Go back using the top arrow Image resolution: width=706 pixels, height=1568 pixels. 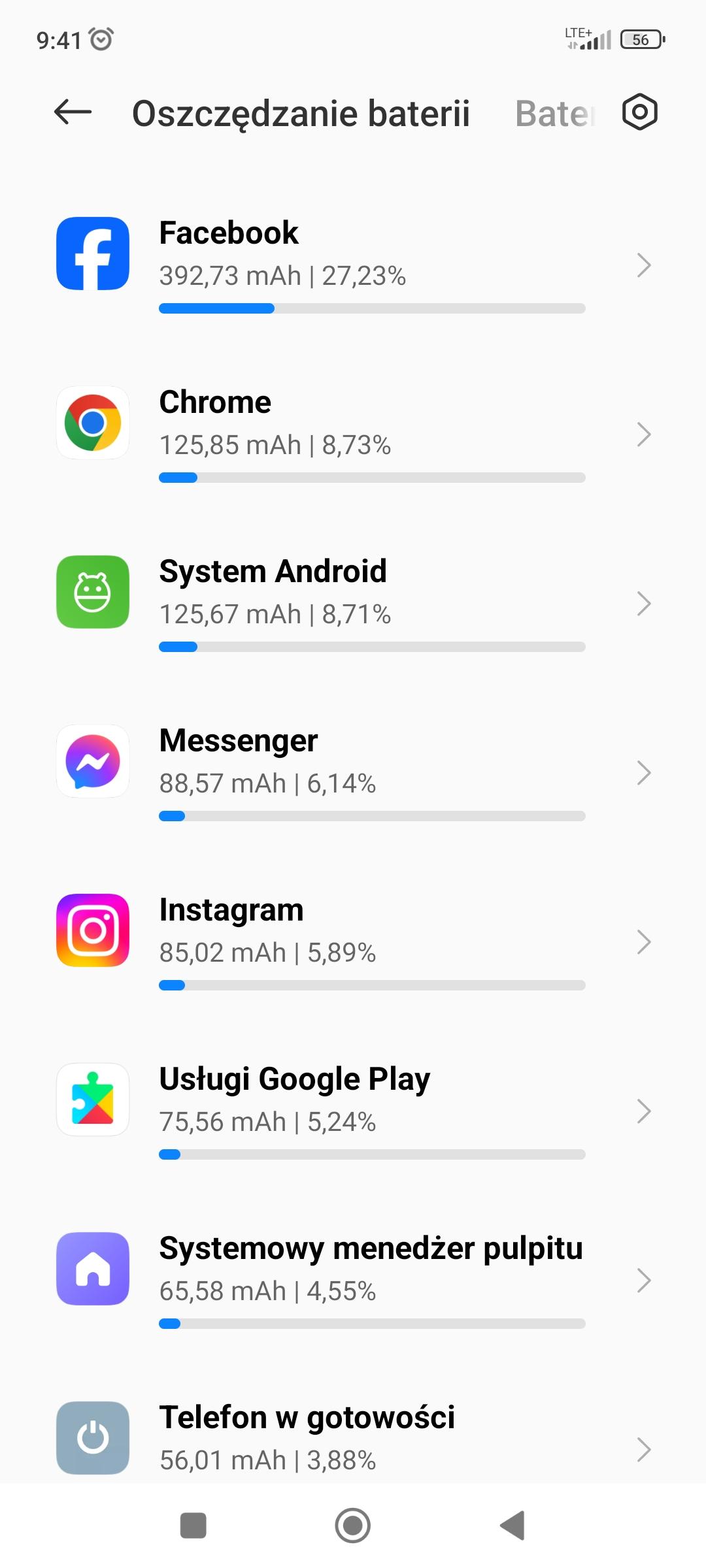pyautogui.click(x=73, y=112)
